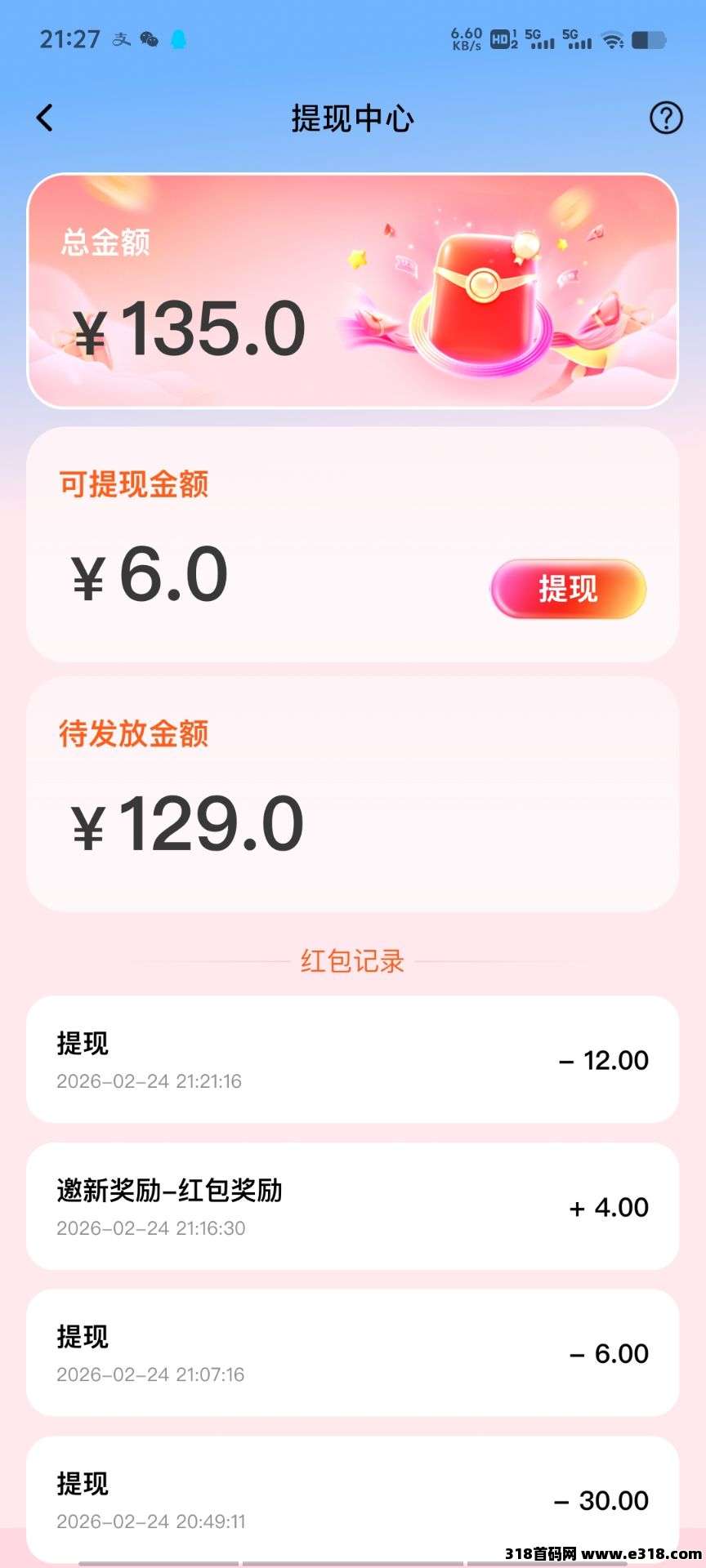Open the help question mark icon
This screenshot has height=1568, width=706.
coord(665,118)
